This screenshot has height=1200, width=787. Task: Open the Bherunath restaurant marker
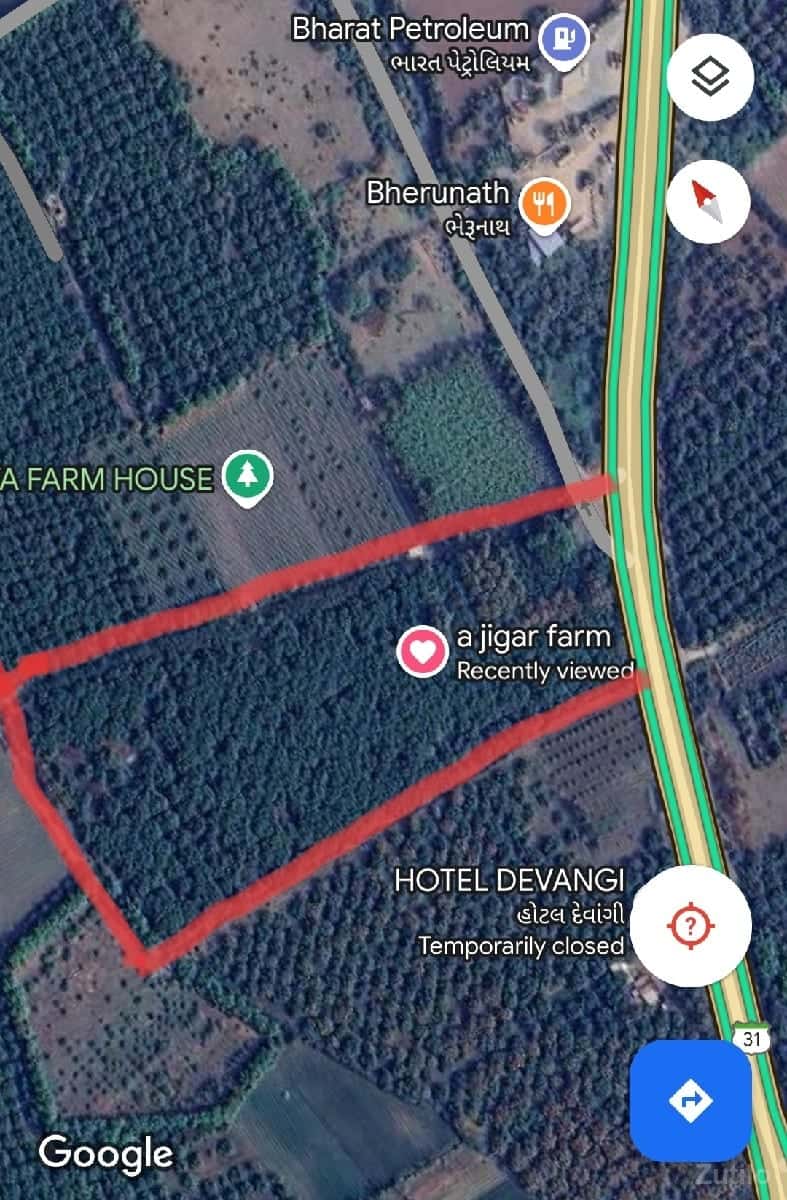pyautogui.click(x=545, y=203)
